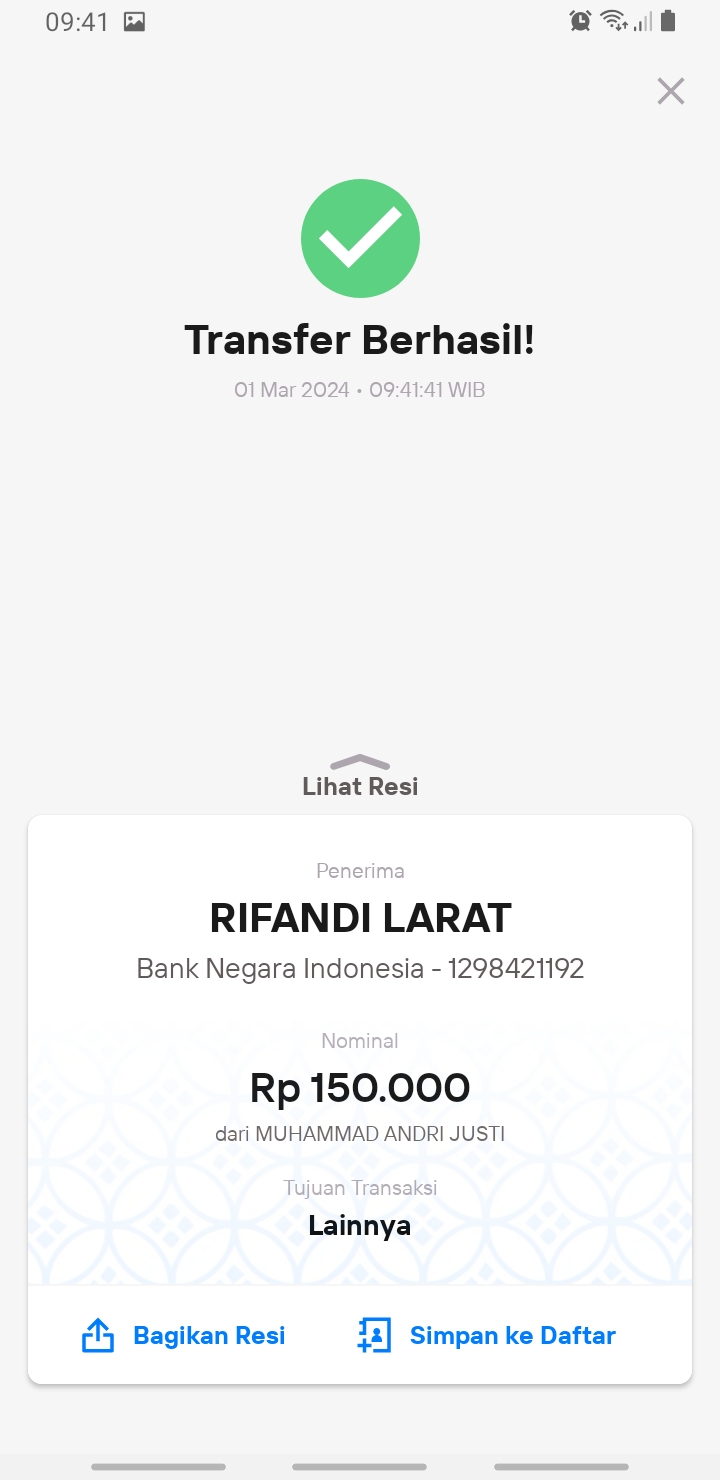Expand Lihat Resi to view the receipt
720x1480 pixels.
click(360, 776)
